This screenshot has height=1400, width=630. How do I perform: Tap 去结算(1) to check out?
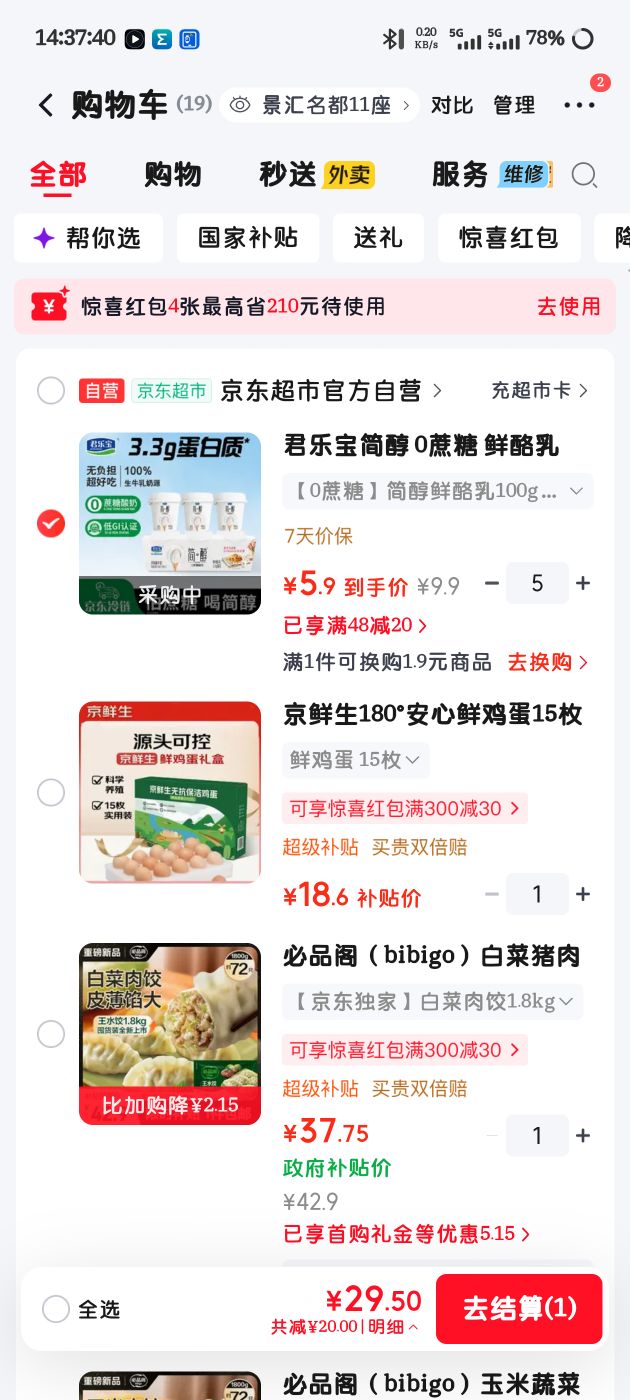(x=519, y=1308)
